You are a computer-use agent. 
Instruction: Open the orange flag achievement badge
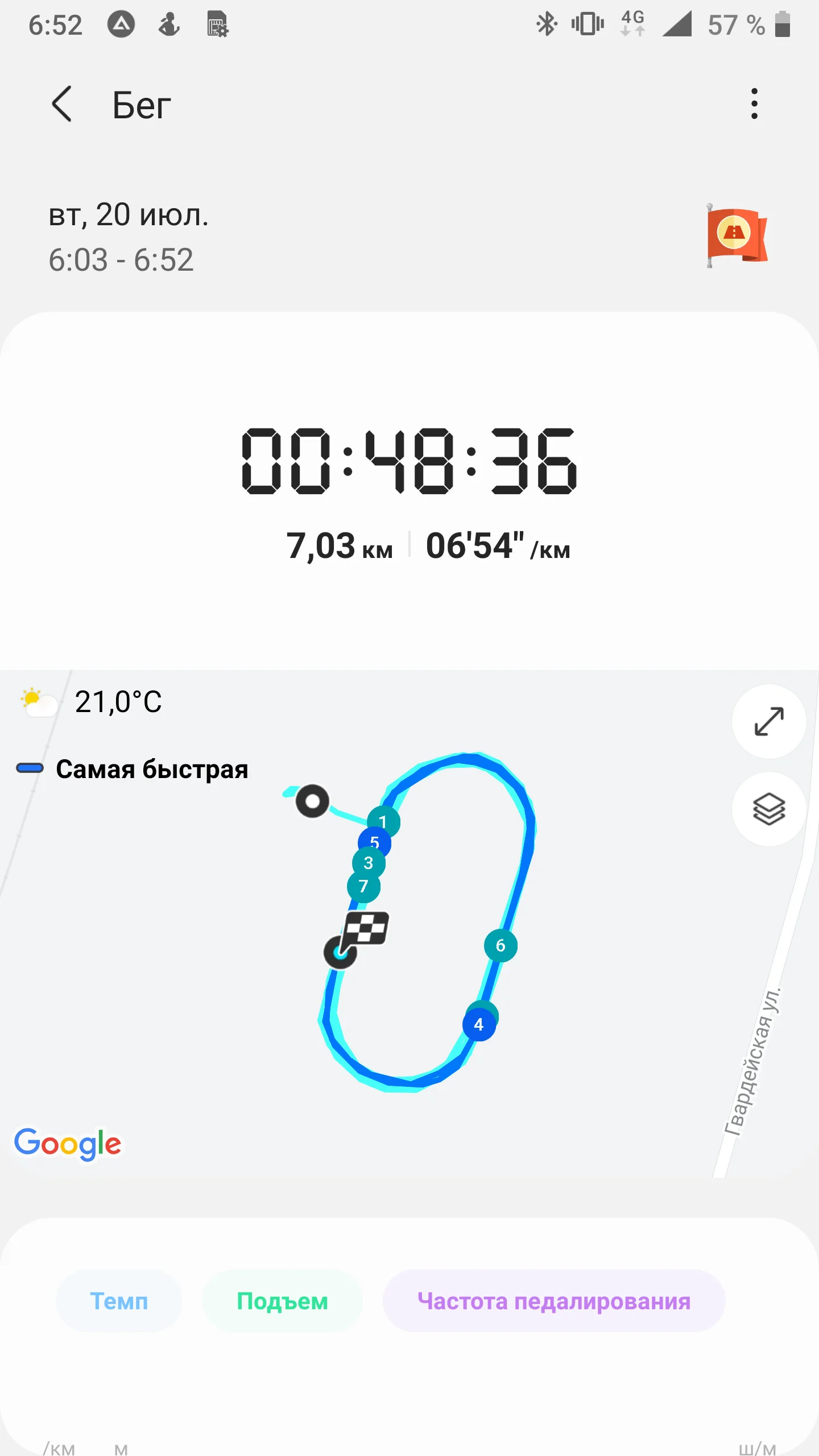click(x=736, y=235)
